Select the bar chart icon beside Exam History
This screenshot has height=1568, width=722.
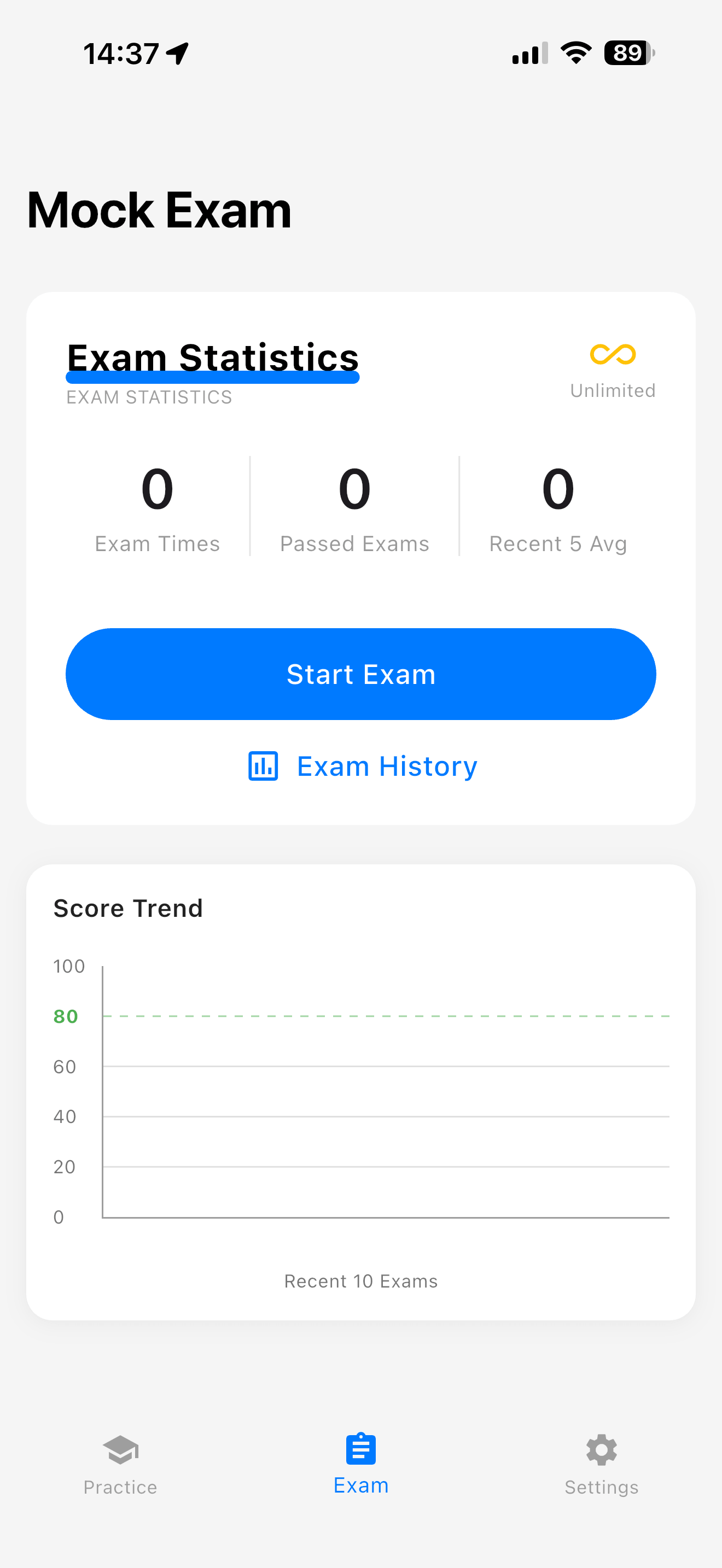point(263,766)
